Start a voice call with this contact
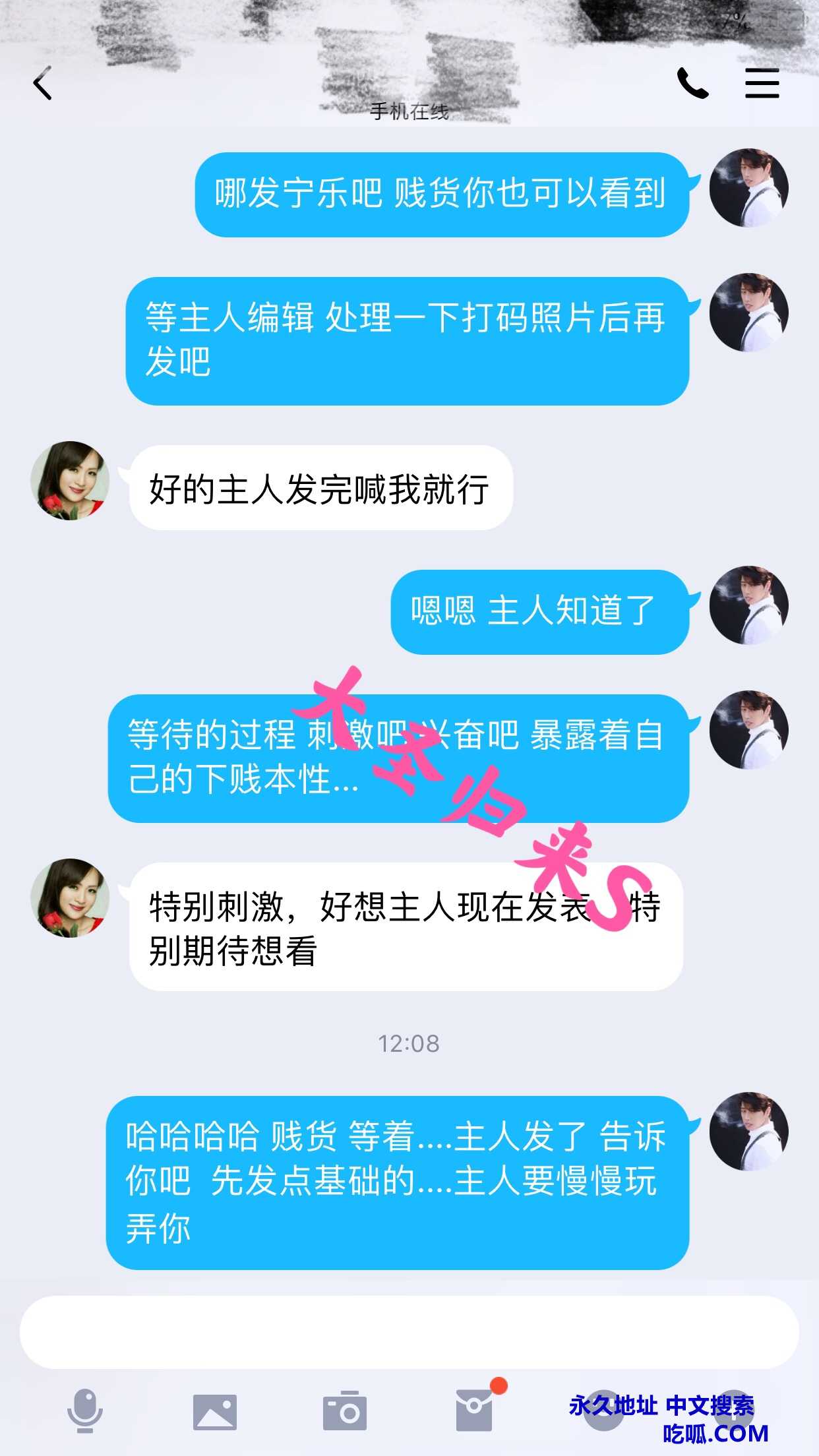Screen dimensions: 819x1456 (x=692, y=83)
